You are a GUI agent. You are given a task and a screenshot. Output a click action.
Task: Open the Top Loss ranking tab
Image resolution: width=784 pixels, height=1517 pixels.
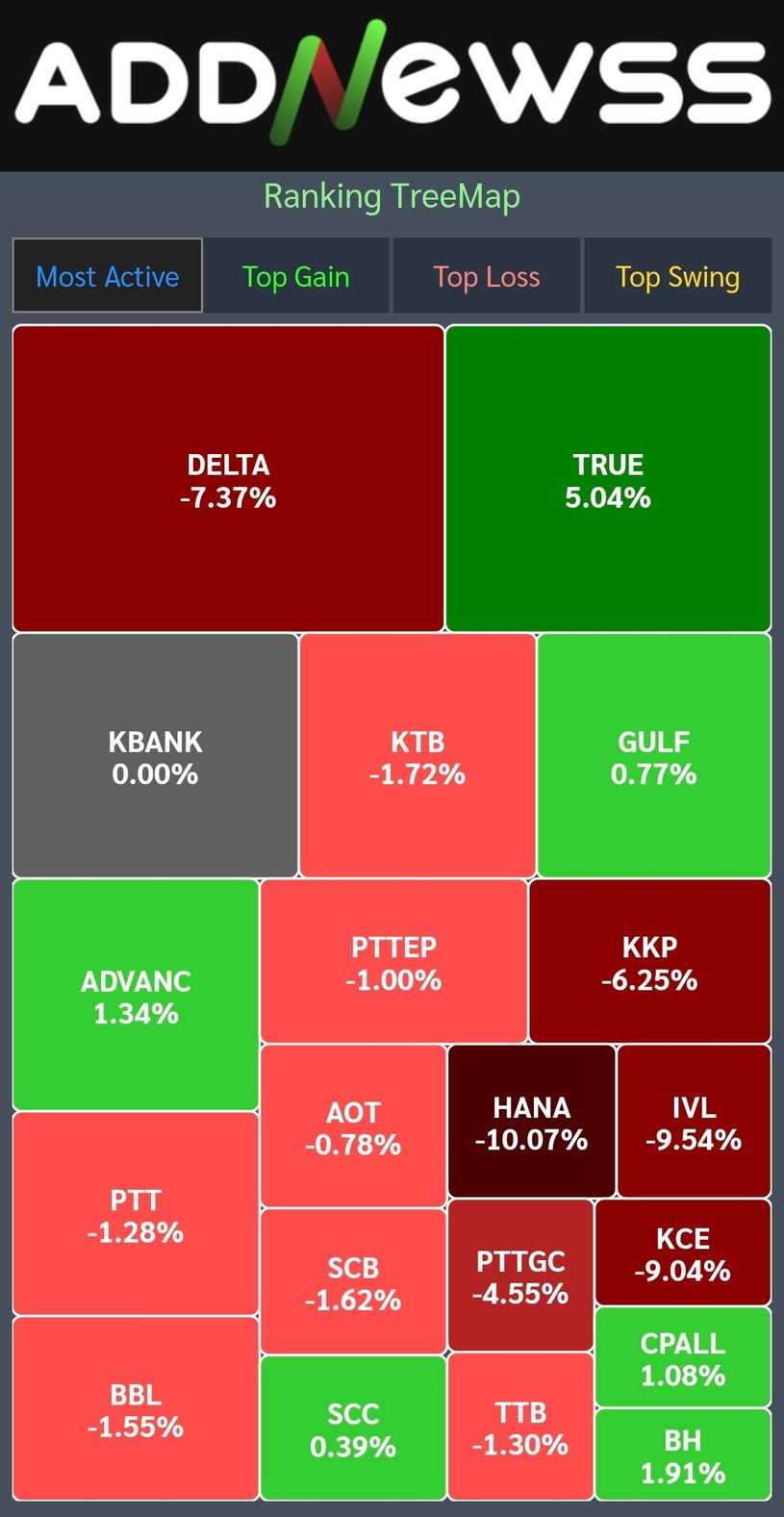point(487,276)
